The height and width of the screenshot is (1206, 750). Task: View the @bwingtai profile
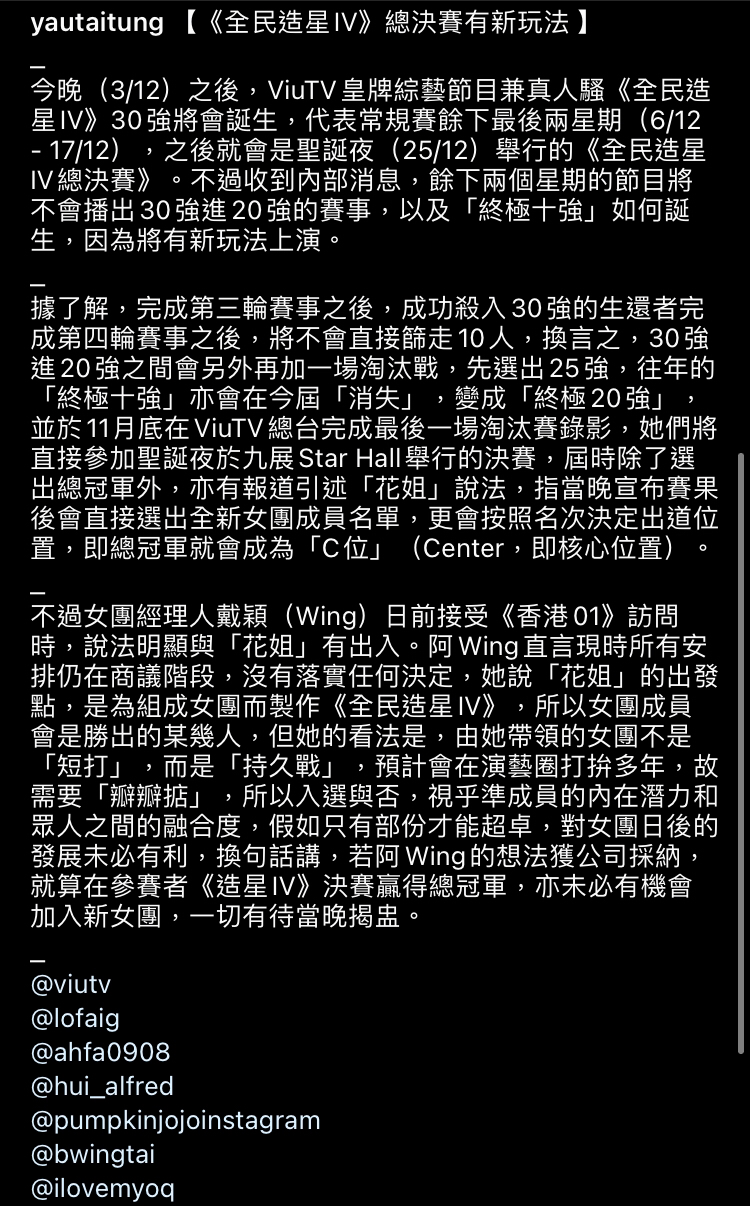click(93, 1155)
